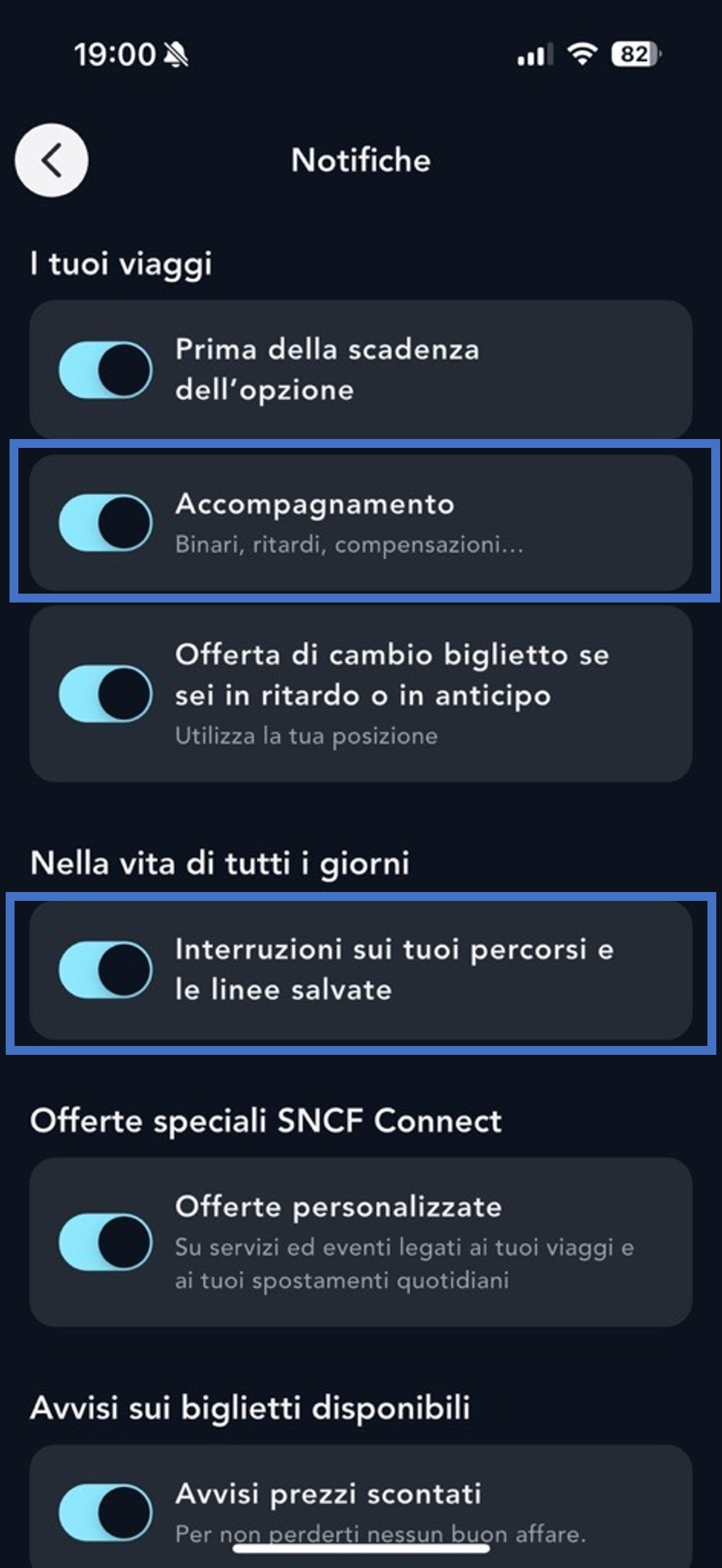Tap the Accompagnamento settings row

click(361, 521)
